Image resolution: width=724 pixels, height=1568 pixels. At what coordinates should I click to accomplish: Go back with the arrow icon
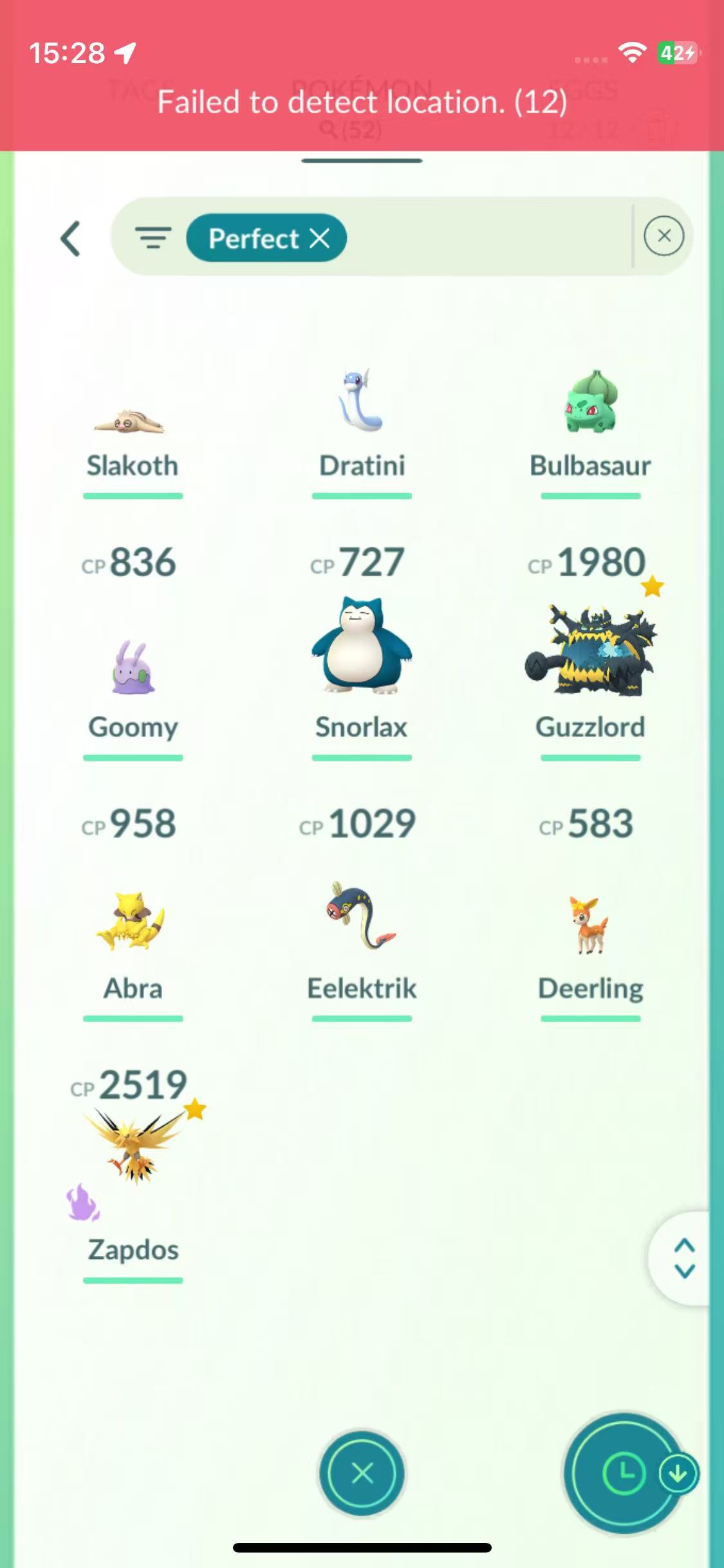pyautogui.click(x=71, y=239)
